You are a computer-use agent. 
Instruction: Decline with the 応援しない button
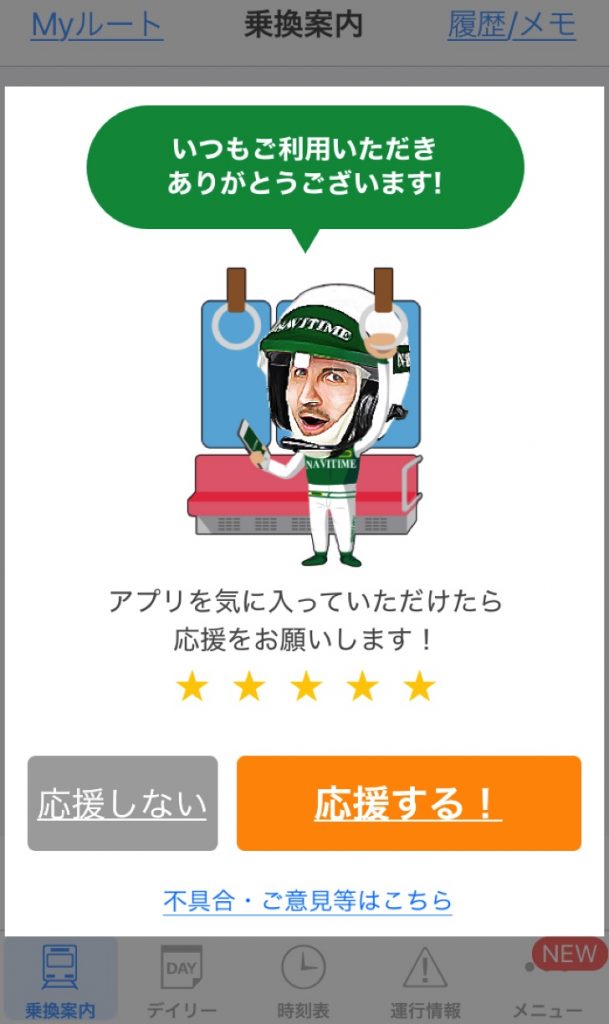pyautogui.click(x=122, y=803)
